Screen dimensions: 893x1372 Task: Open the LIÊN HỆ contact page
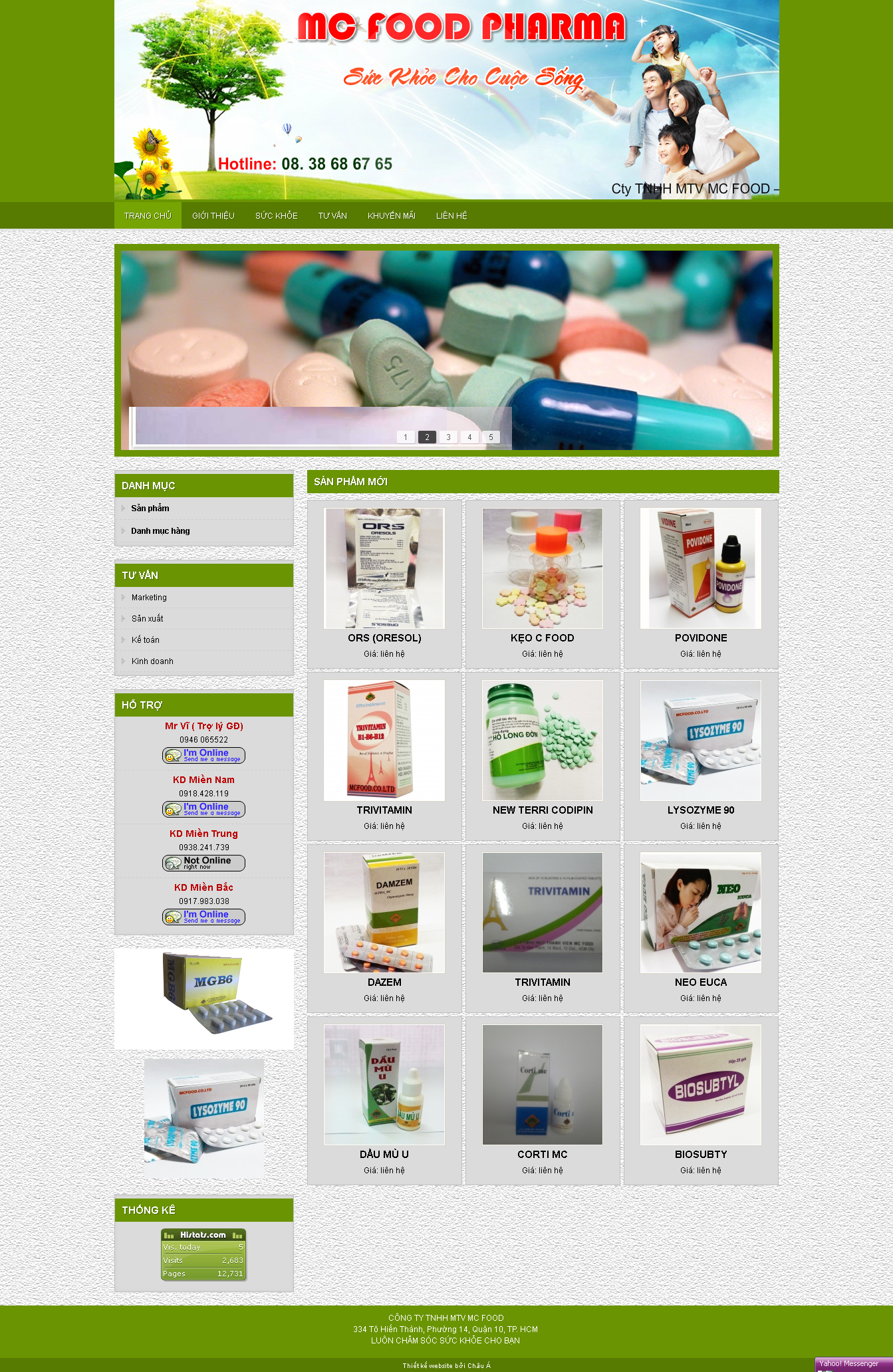click(x=451, y=215)
